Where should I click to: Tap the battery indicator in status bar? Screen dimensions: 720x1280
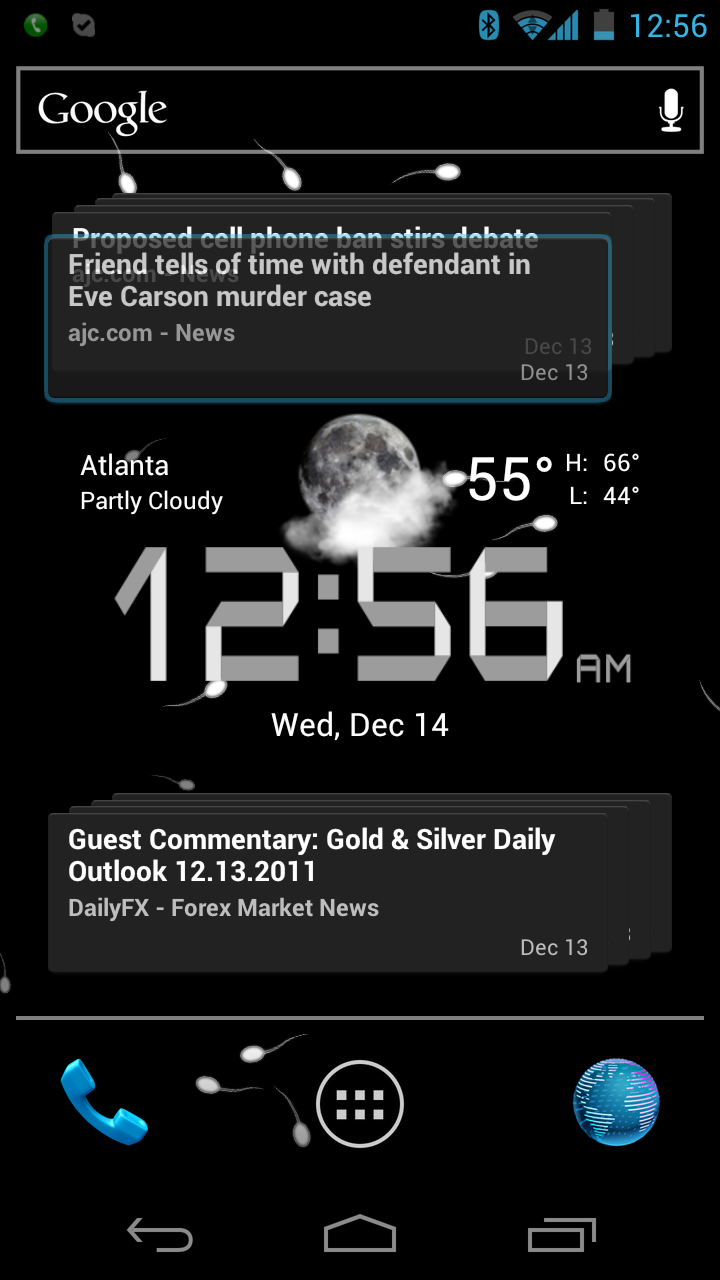click(603, 26)
